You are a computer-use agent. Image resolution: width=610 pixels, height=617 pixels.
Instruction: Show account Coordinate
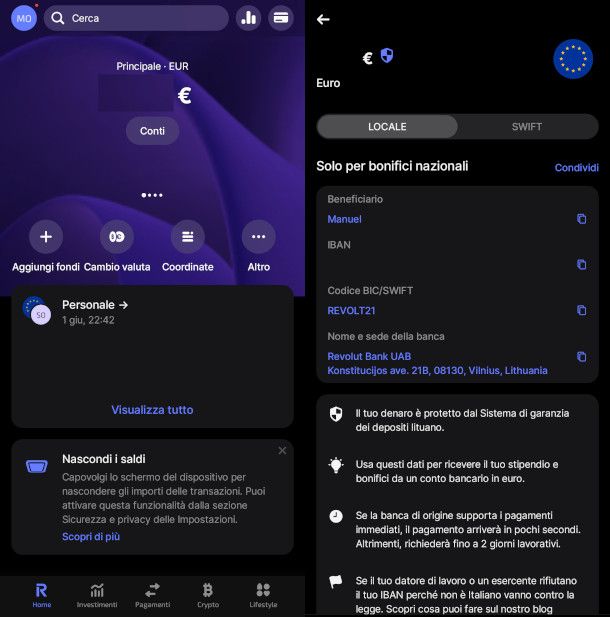coord(187,237)
